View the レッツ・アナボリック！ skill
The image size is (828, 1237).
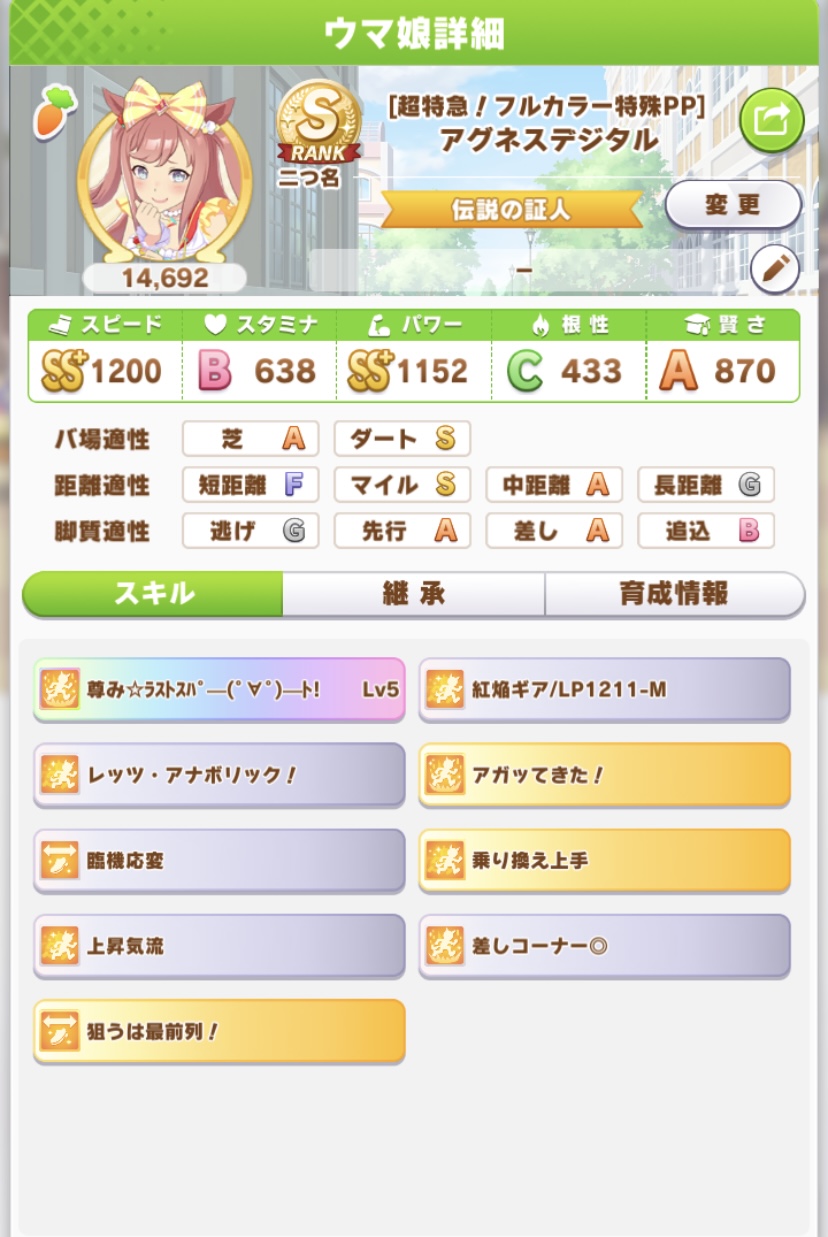tap(219, 775)
